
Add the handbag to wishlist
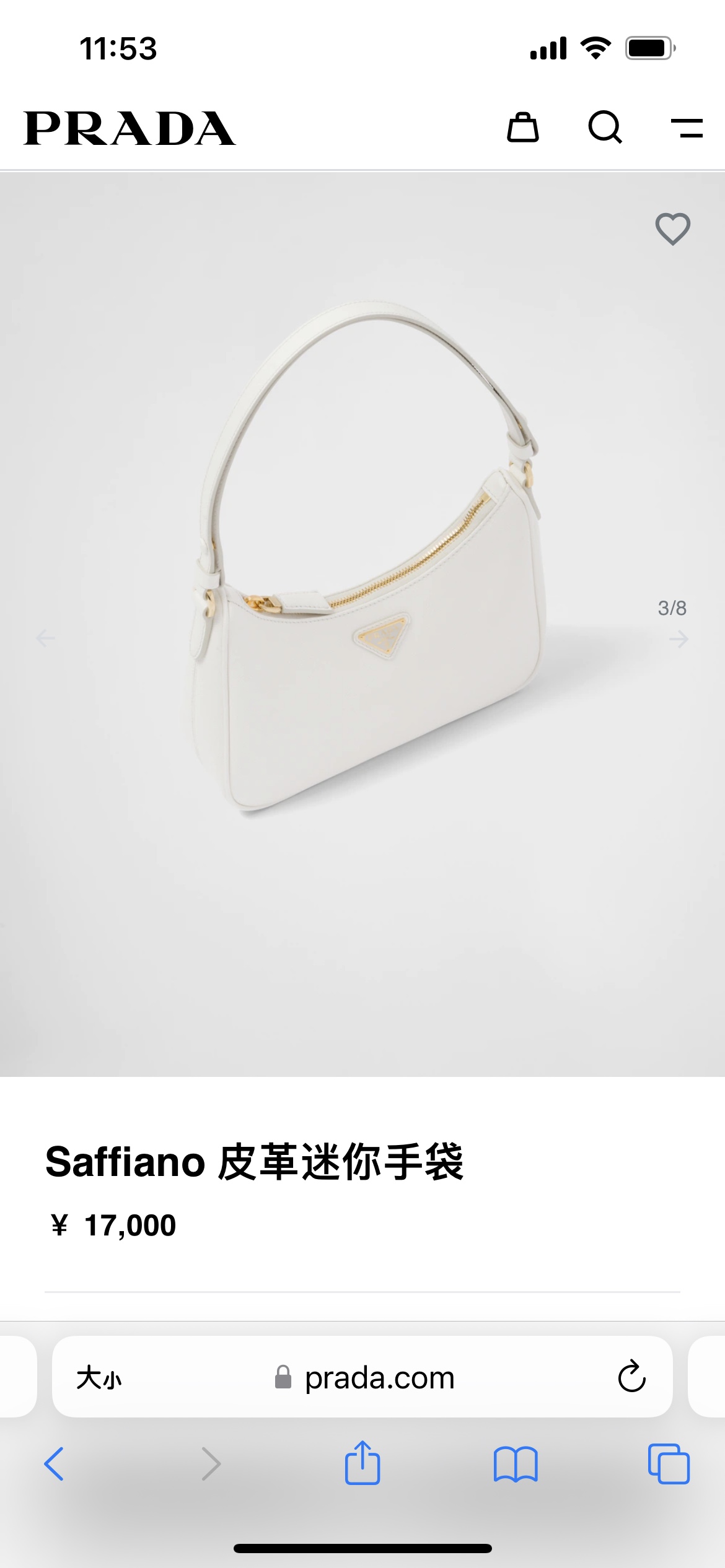[x=672, y=229]
